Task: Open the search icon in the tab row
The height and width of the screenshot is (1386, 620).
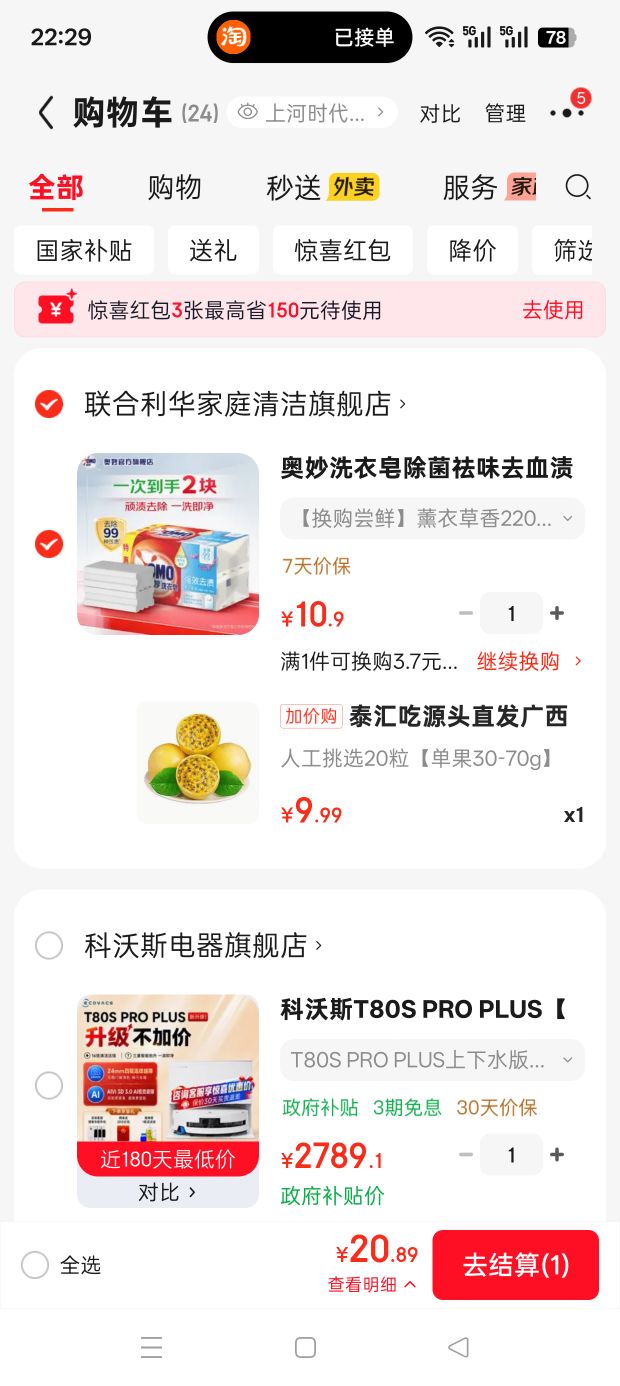Action: [x=578, y=187]
